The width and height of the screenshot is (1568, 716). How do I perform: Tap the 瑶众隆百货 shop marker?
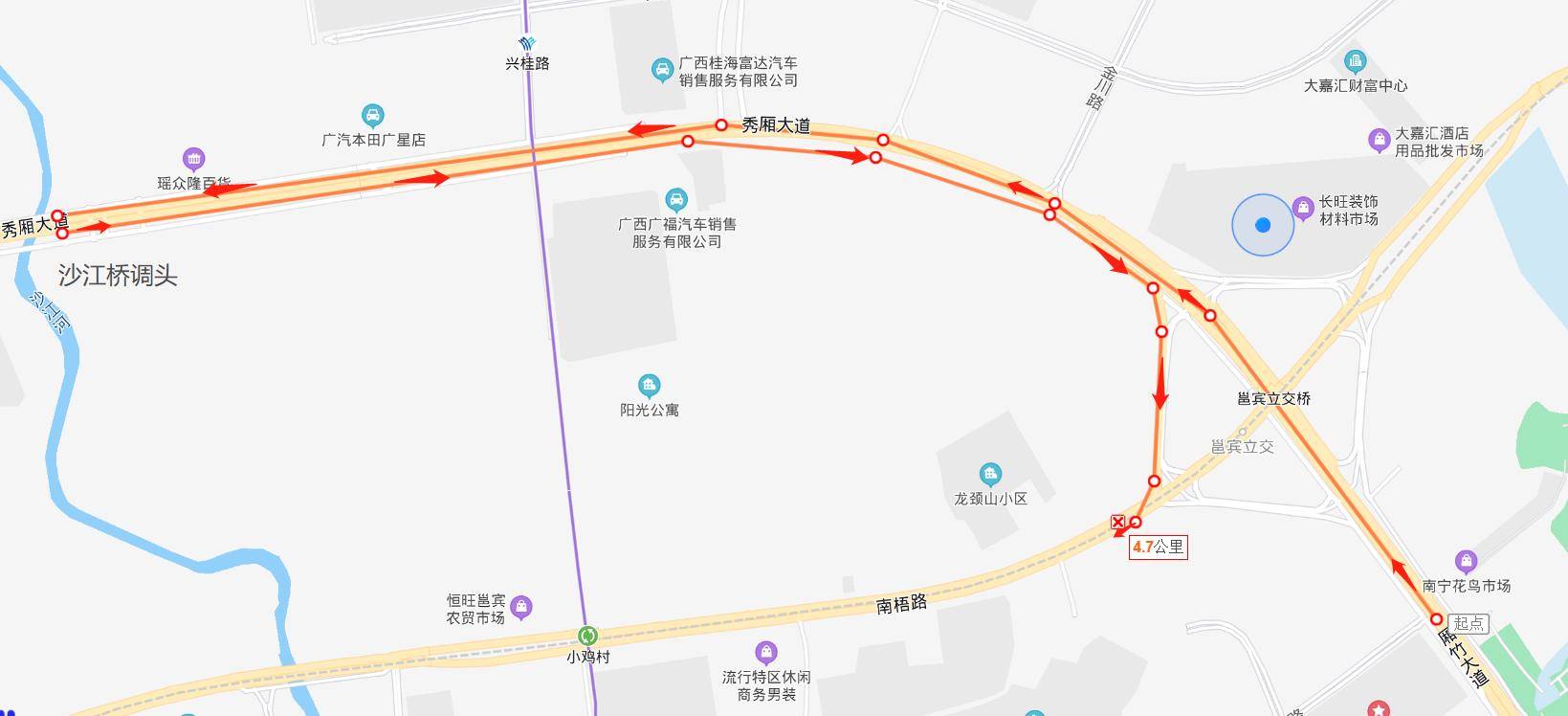point(193,159)
